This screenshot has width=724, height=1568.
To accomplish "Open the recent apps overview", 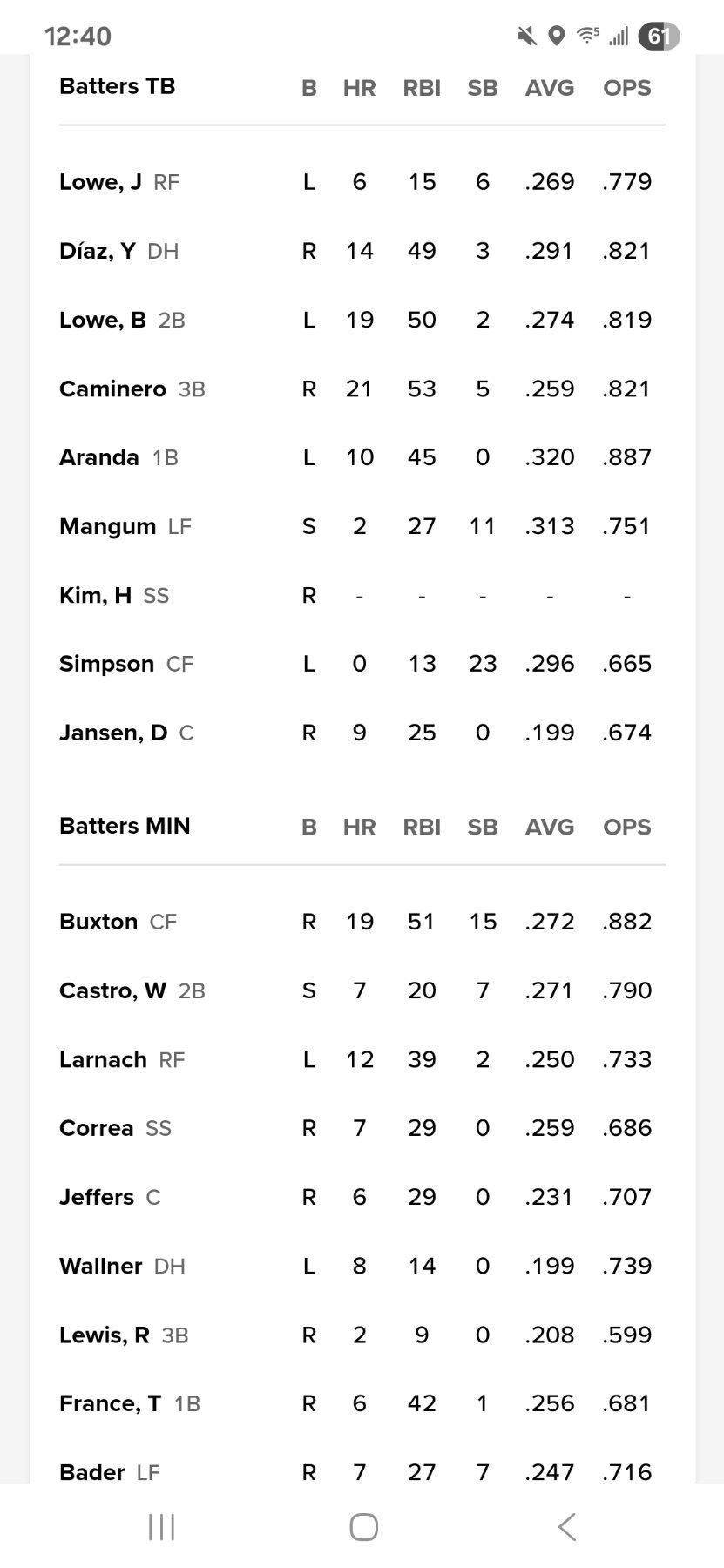I will [162, 1526].
